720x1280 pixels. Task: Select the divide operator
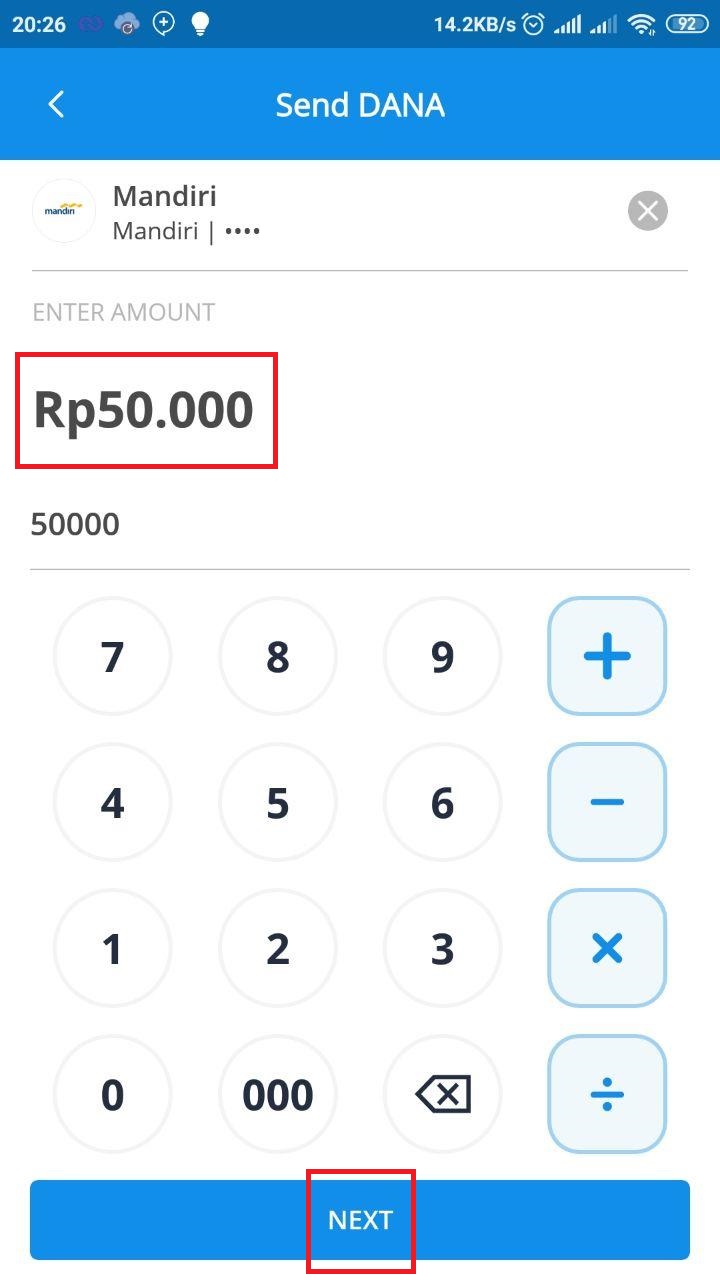tap(607, 1094)
